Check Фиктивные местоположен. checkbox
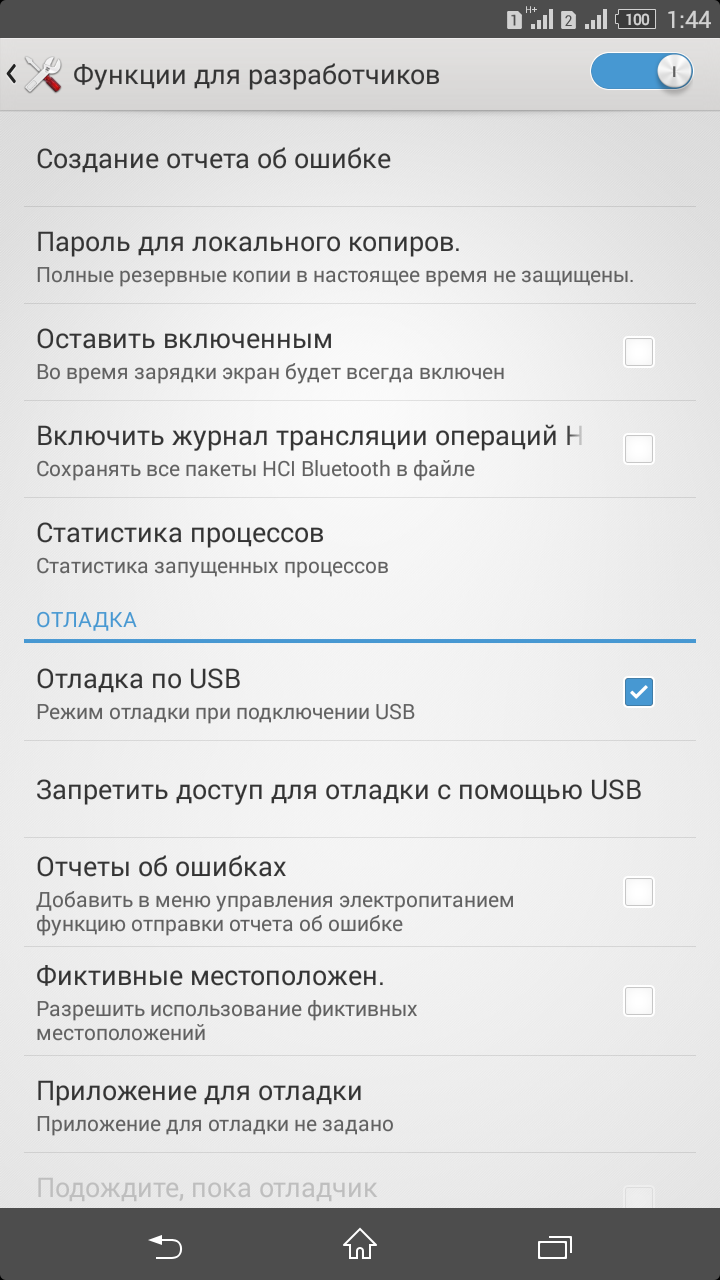 pyautogui.click(x=638, y=1001)
